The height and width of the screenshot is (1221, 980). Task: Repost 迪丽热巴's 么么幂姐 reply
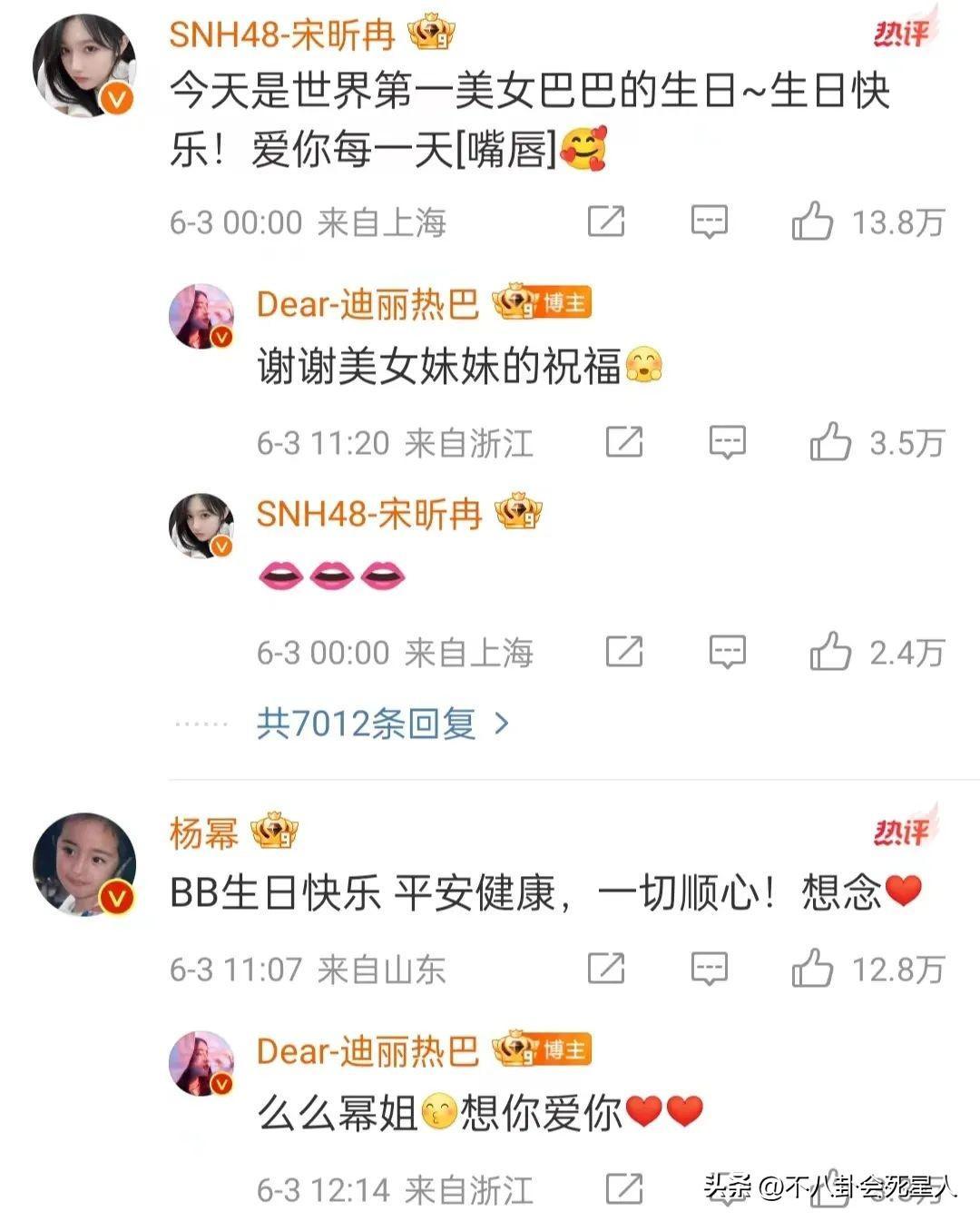click(x=624, y=1189)
